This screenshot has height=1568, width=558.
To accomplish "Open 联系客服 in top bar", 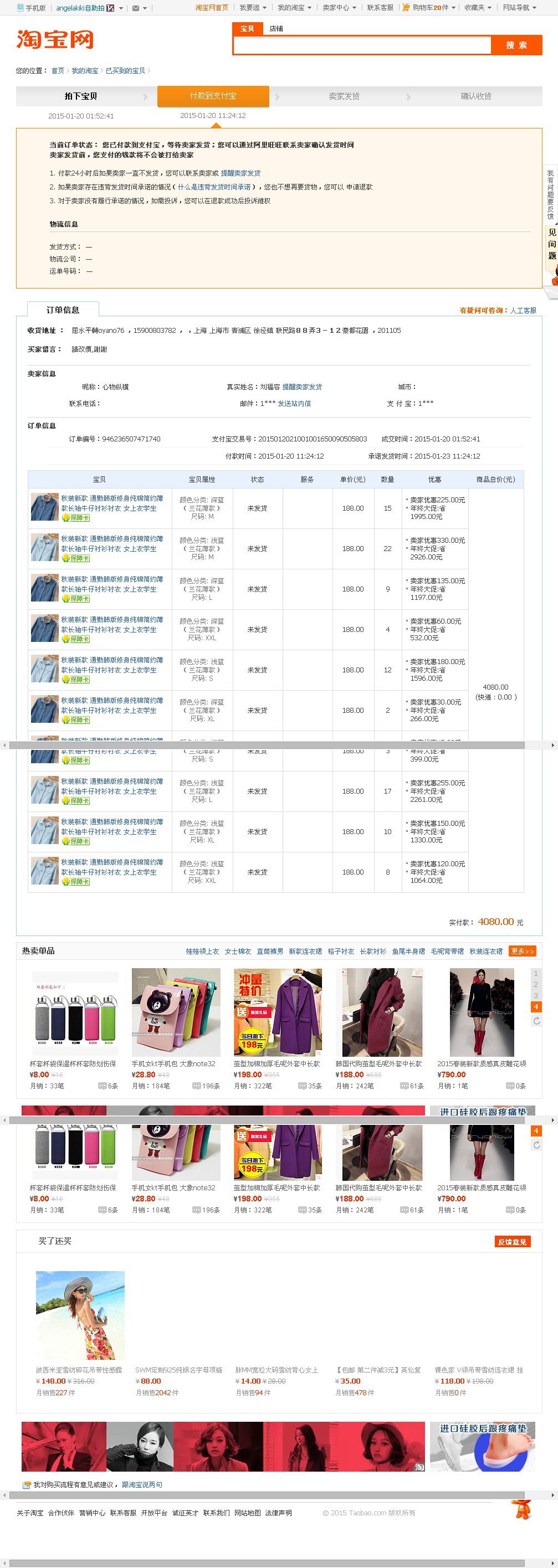I will pyautogui.click(x=380, y=8).
